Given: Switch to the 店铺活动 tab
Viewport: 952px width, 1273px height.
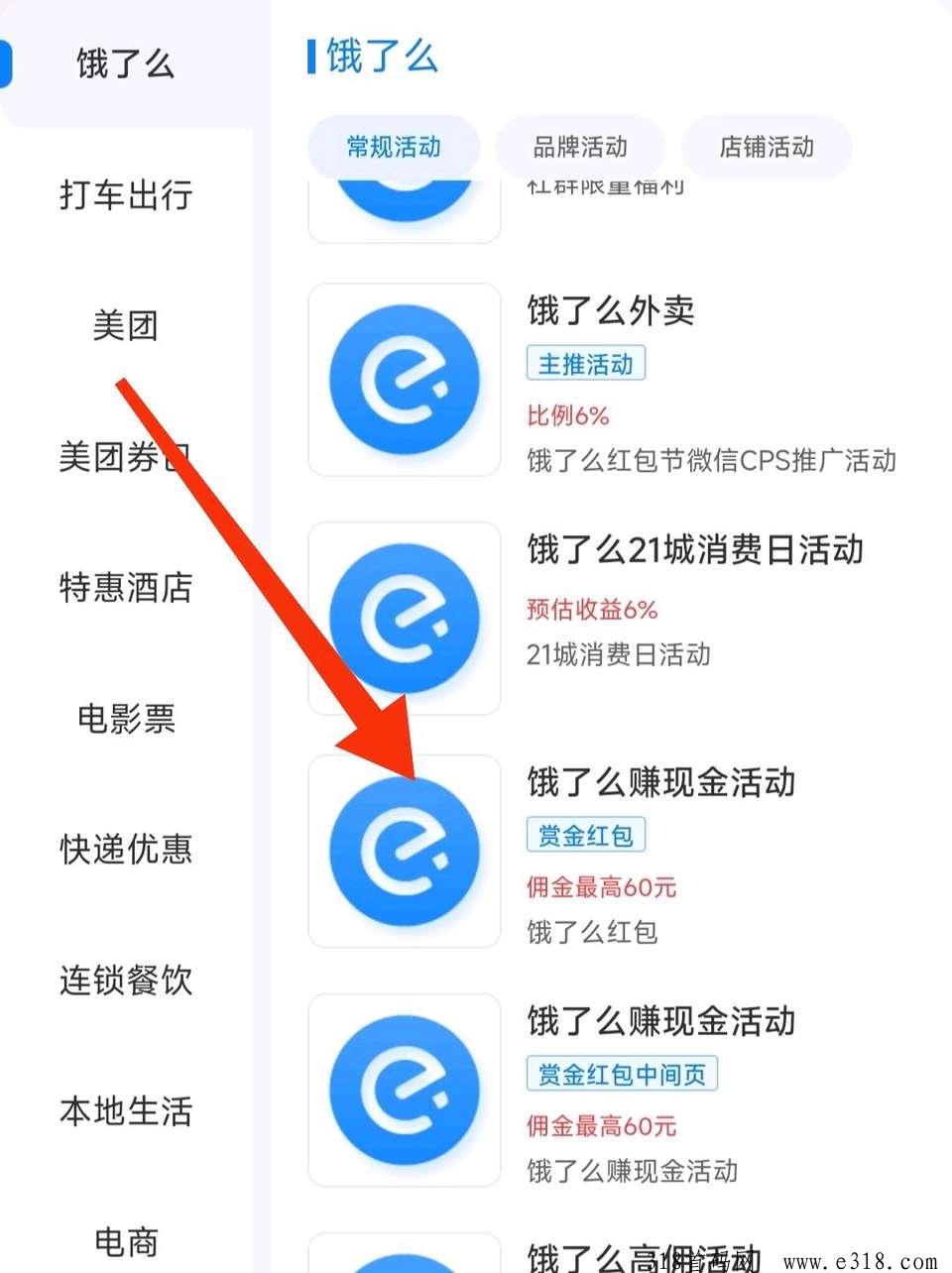Looking at the screenshot, I should pos(767,148).
